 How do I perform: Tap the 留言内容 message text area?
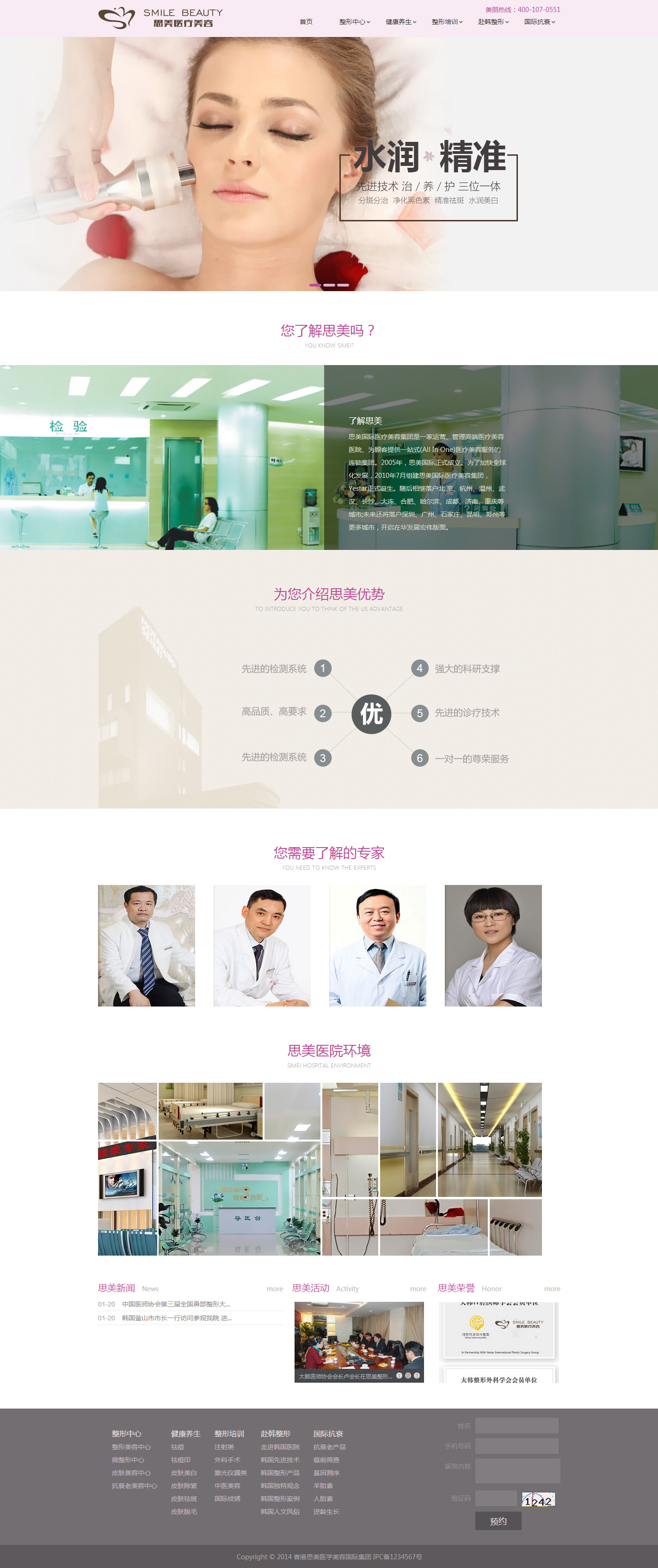click(517, 1470)
